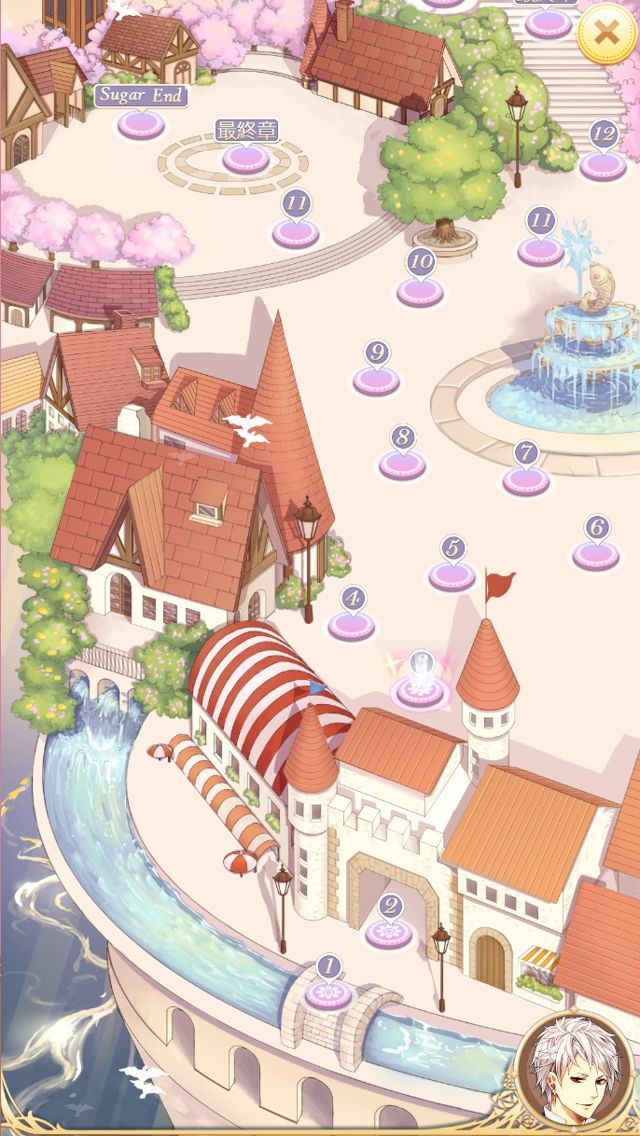Viewport: 640px width, 1136px height.
Task: Select the 最終章 final chapter node
Action: 247,156
